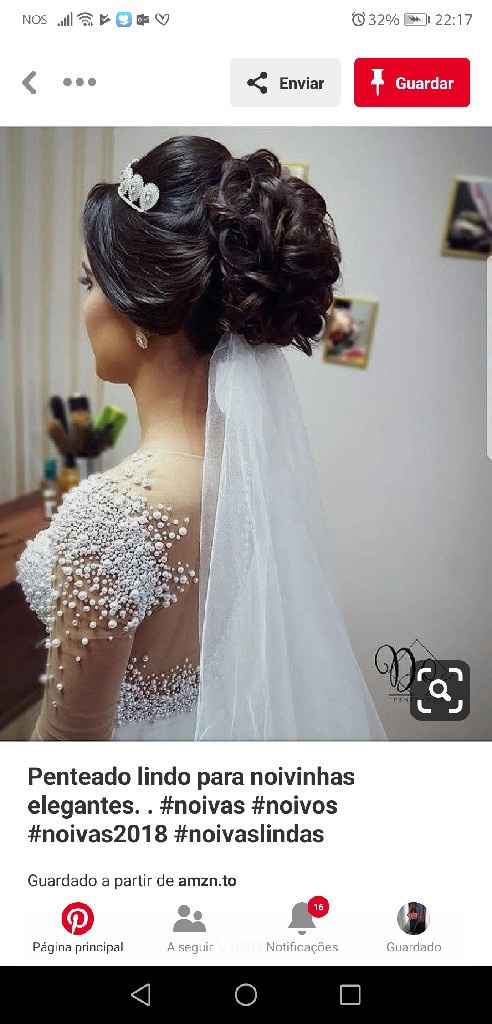Open the amzn.to source link
Viewport: 492px width, 1024px height.
[x=207, y=881]
